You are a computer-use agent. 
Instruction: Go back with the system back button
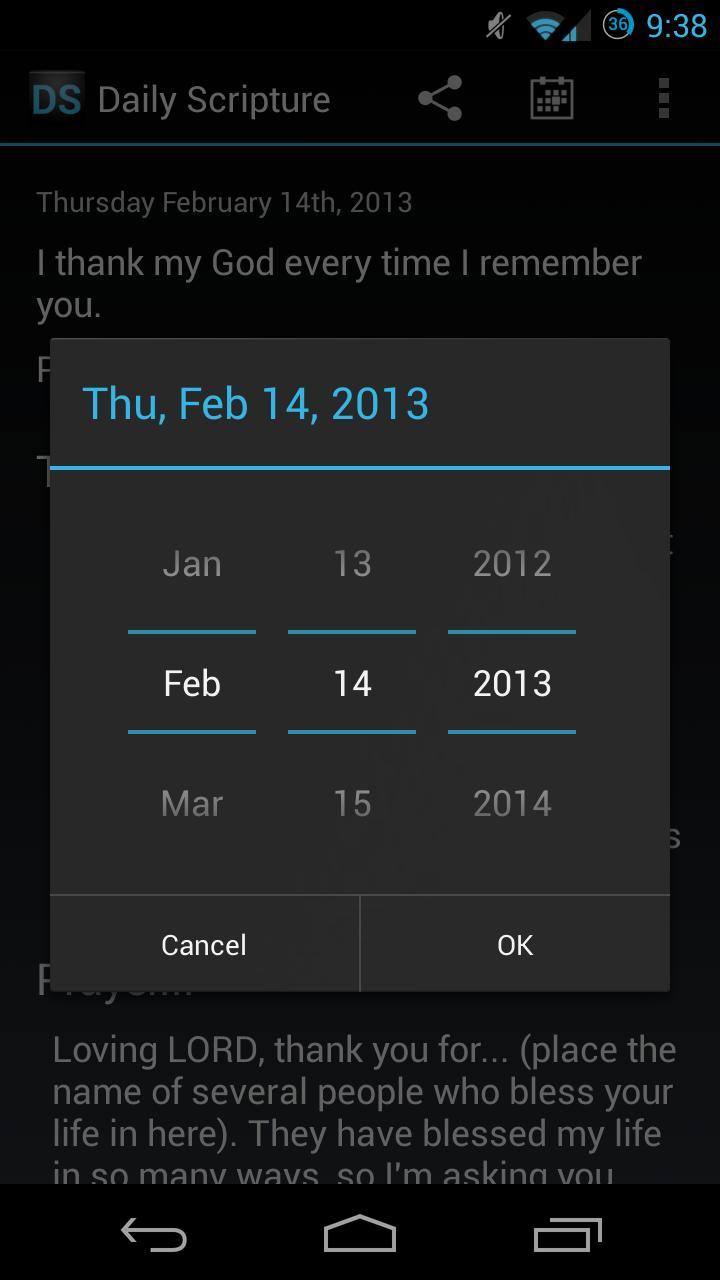pyautogui.click(x=154, y=1235)
